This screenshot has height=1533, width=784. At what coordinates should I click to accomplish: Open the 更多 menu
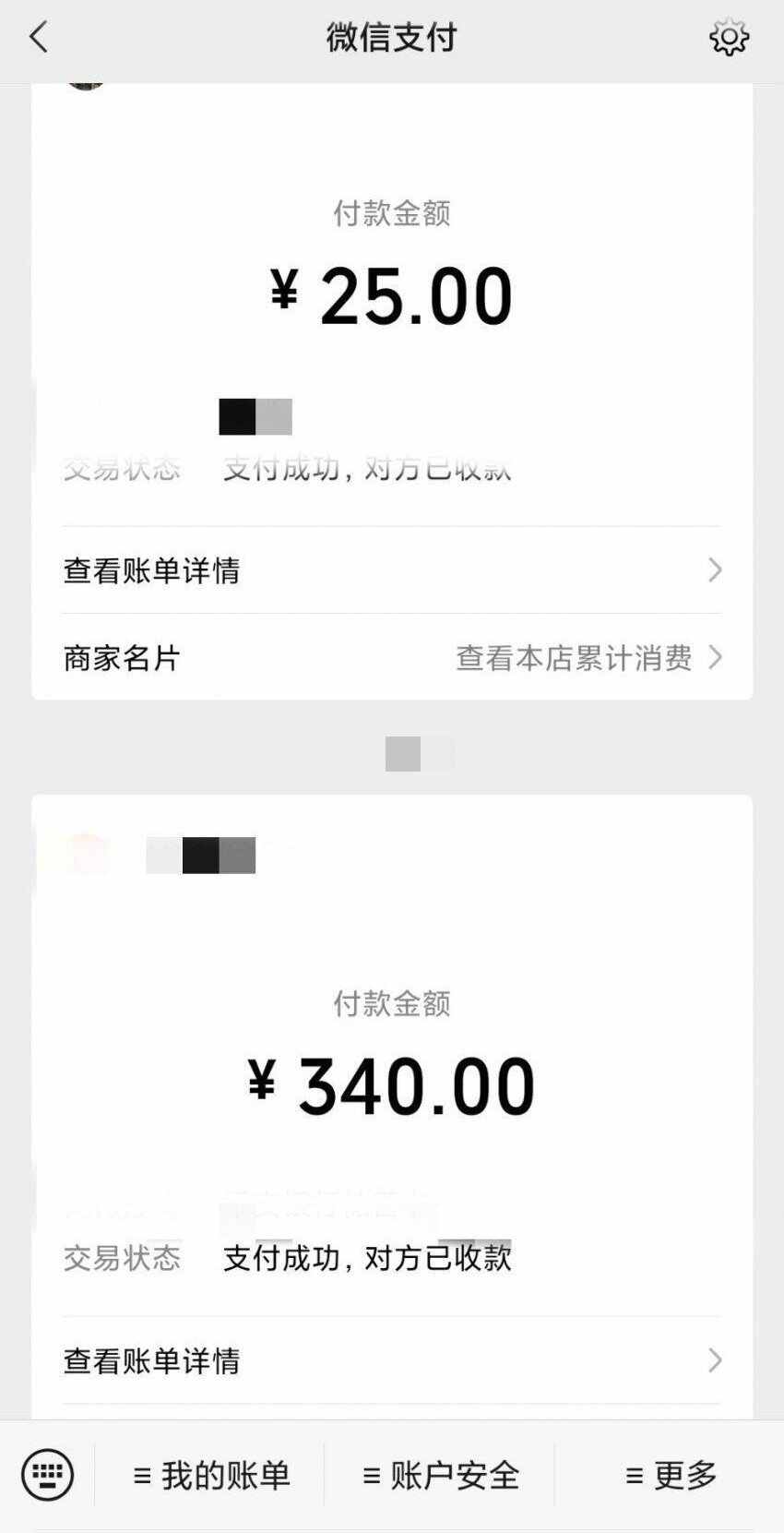[671, 1475]
